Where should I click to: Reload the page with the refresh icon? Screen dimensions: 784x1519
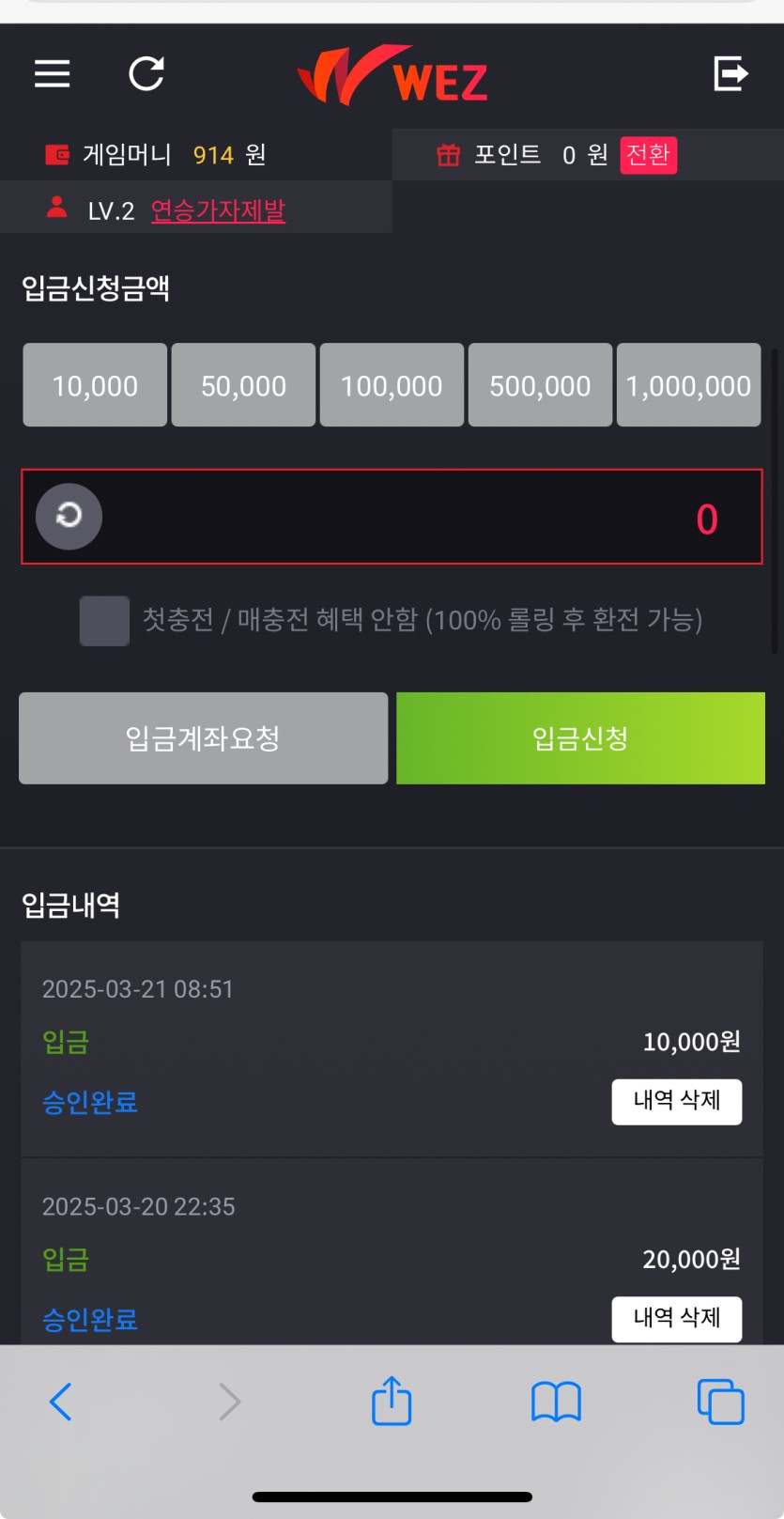146,73
